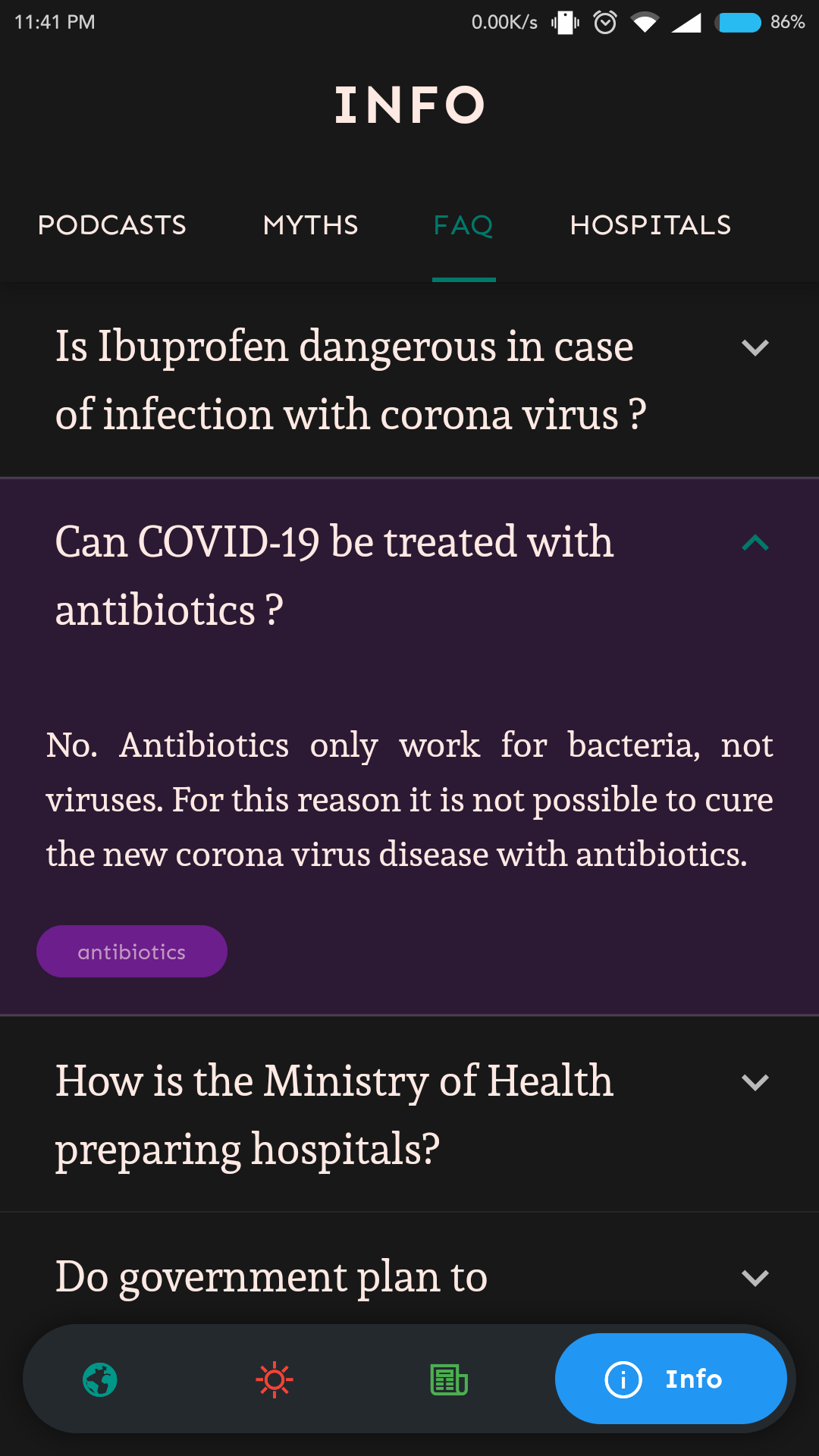Expand the Ibuprofen question
The image size is (819, 1456).
click(755, 348)
